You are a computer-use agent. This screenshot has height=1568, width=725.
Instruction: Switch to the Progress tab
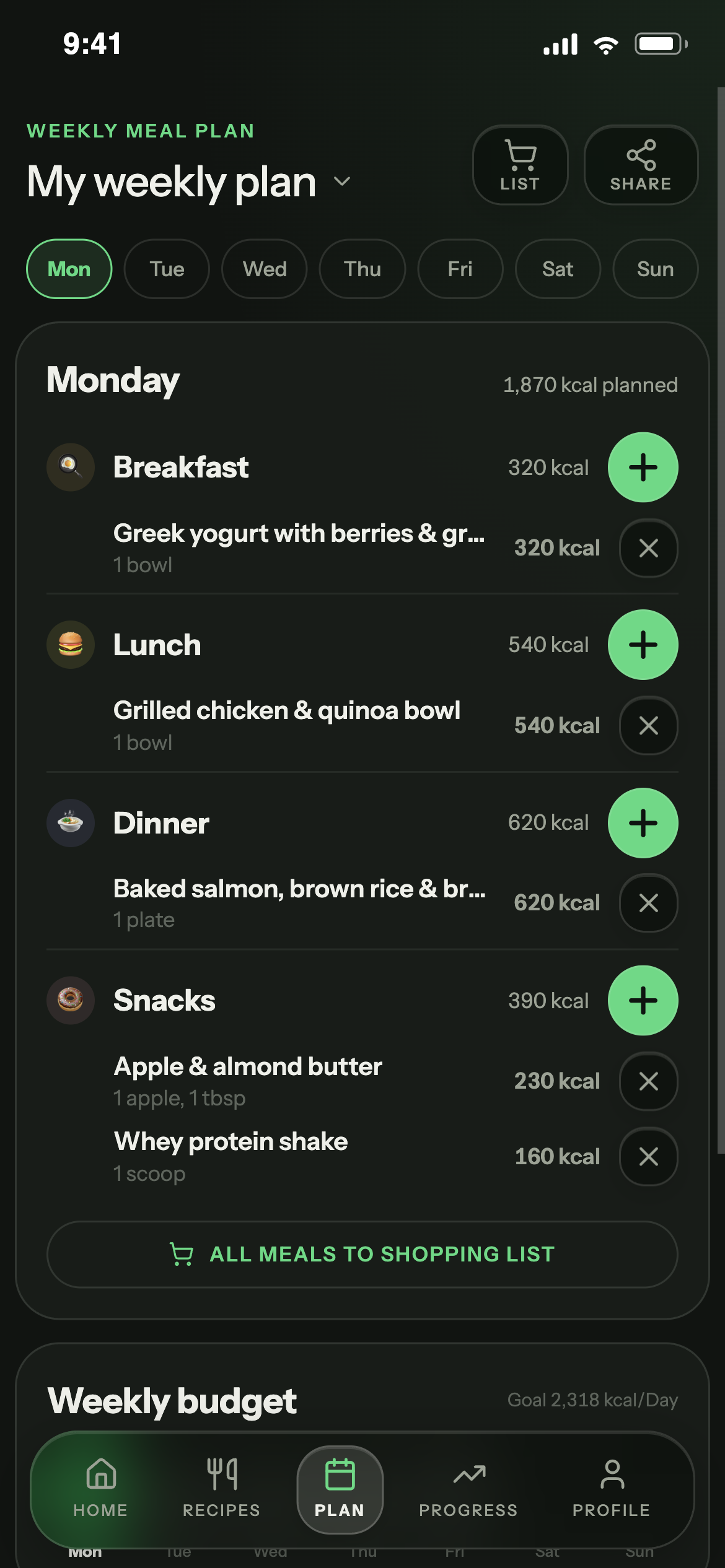[x=468, y=1489]
